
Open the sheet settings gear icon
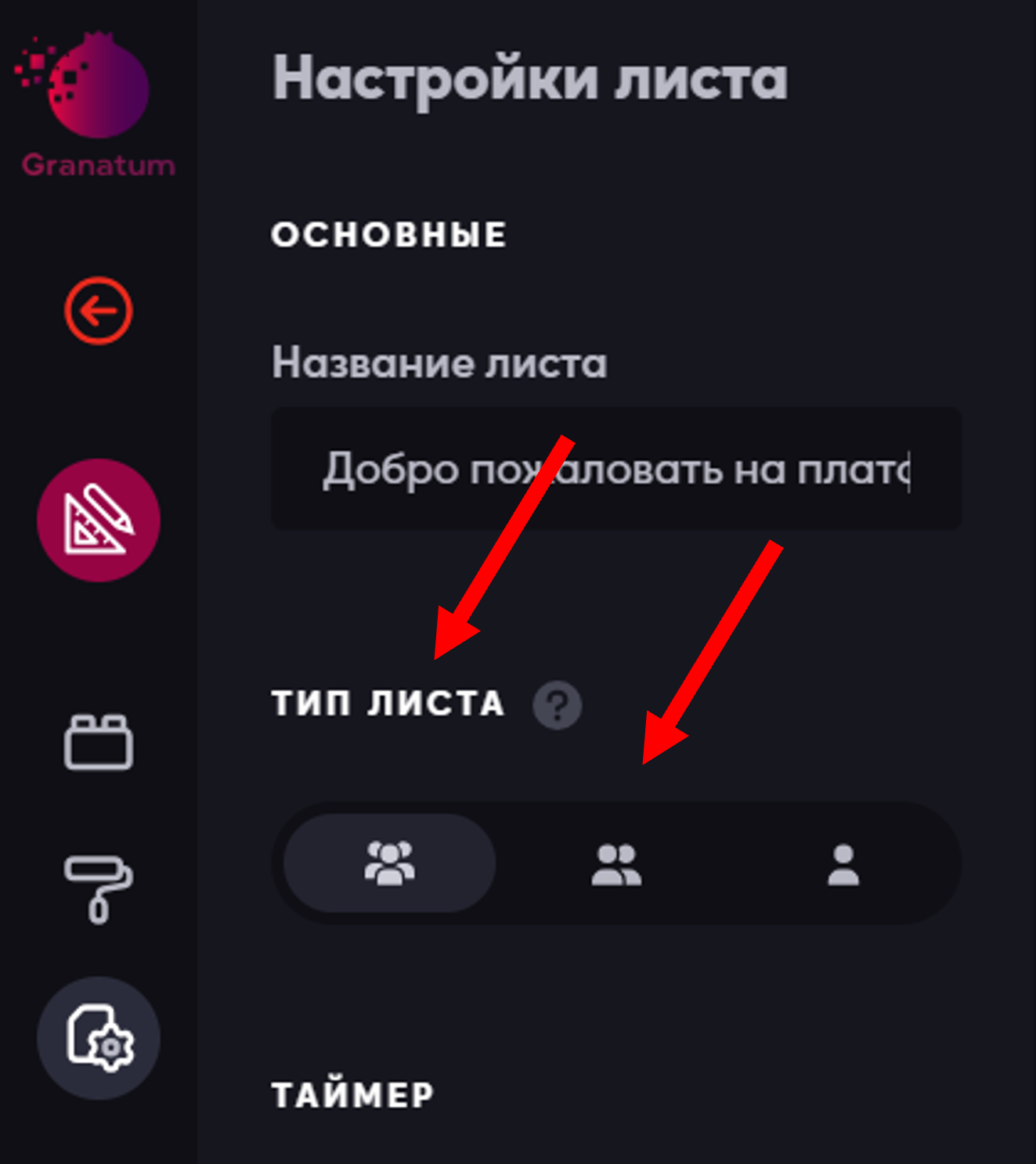[x=99, y=1038]
